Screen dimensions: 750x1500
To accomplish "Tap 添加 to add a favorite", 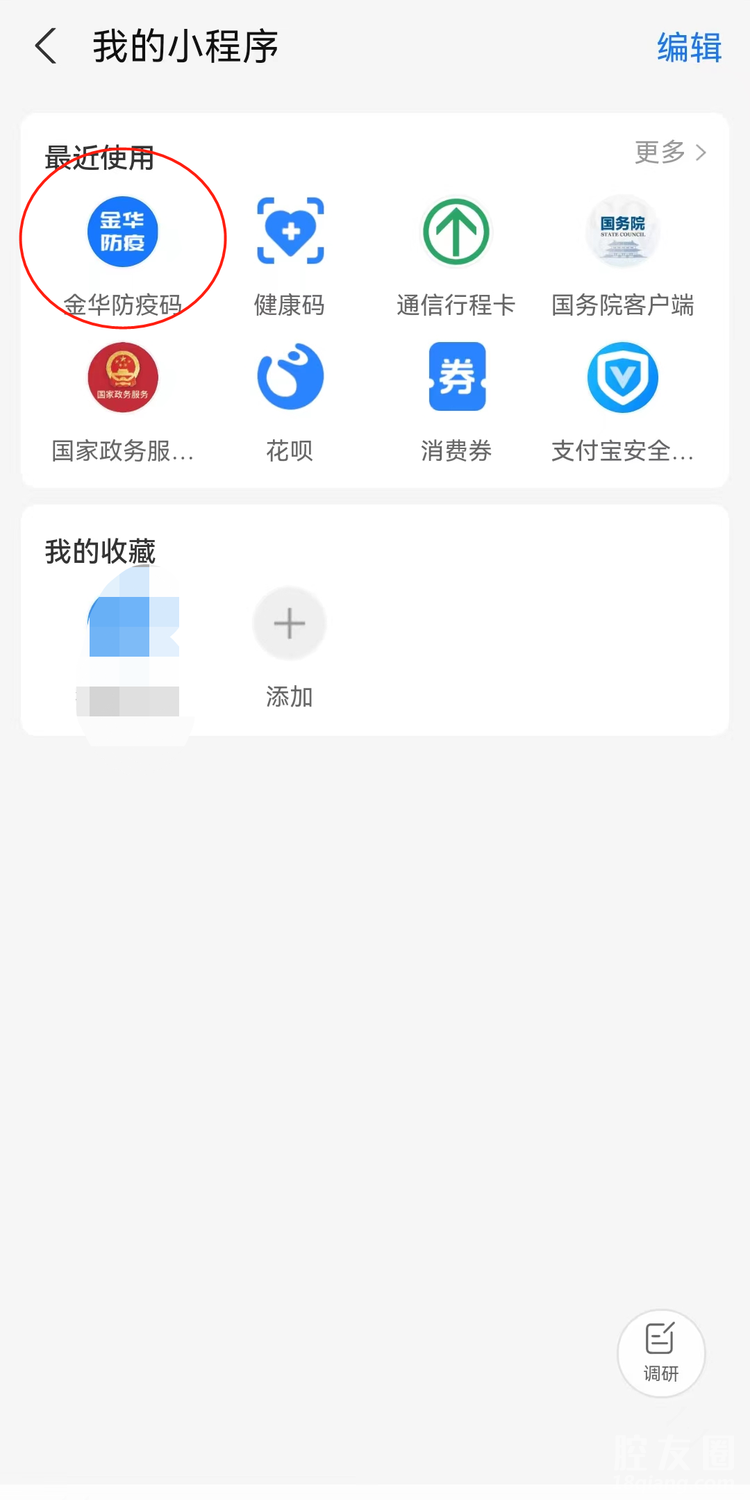I will [290, 625].
